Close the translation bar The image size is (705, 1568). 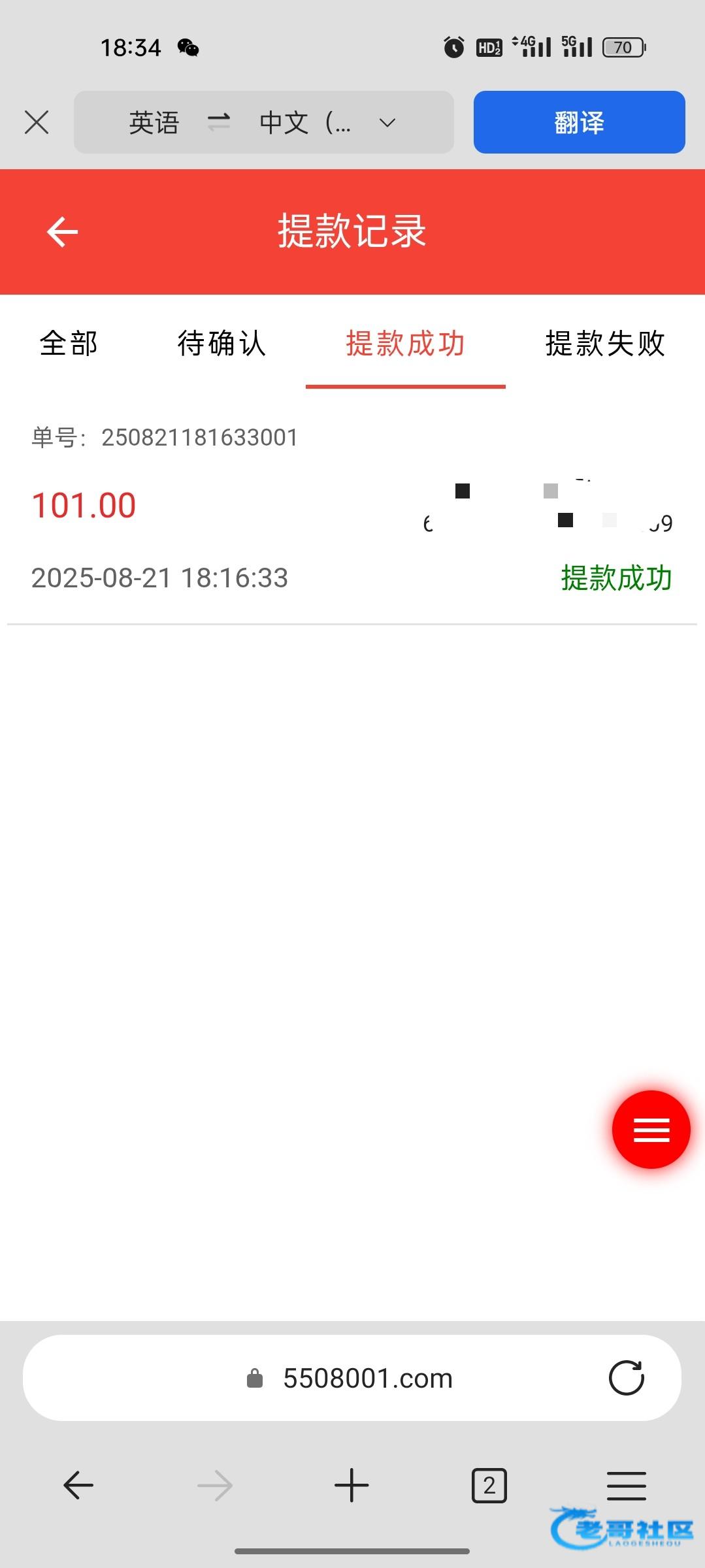(37, 122)
